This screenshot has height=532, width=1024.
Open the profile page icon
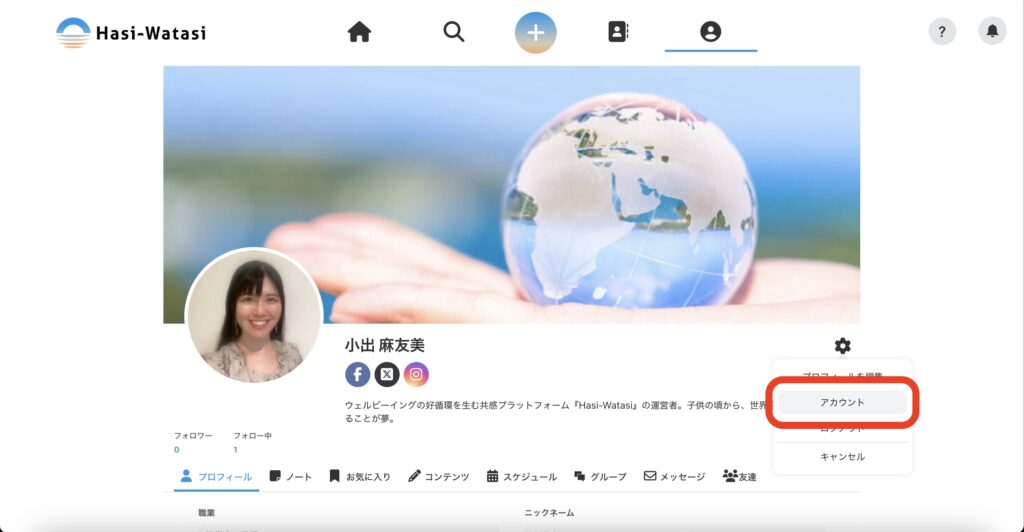pyautogui.click(x=710, y=32)
